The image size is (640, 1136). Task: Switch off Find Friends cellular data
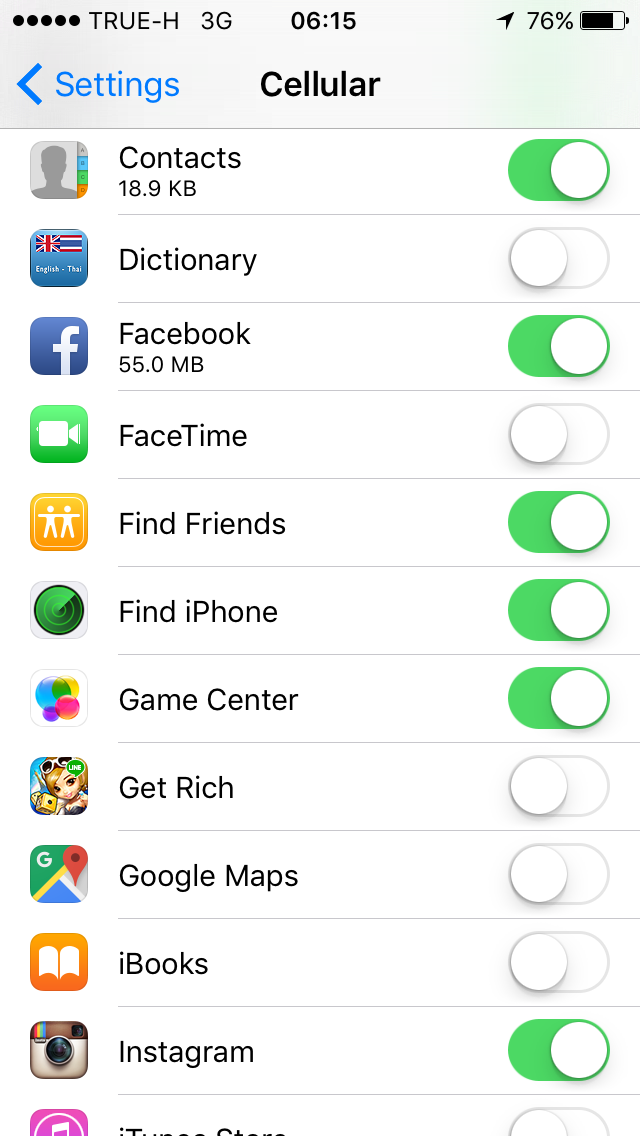(558, 522)
